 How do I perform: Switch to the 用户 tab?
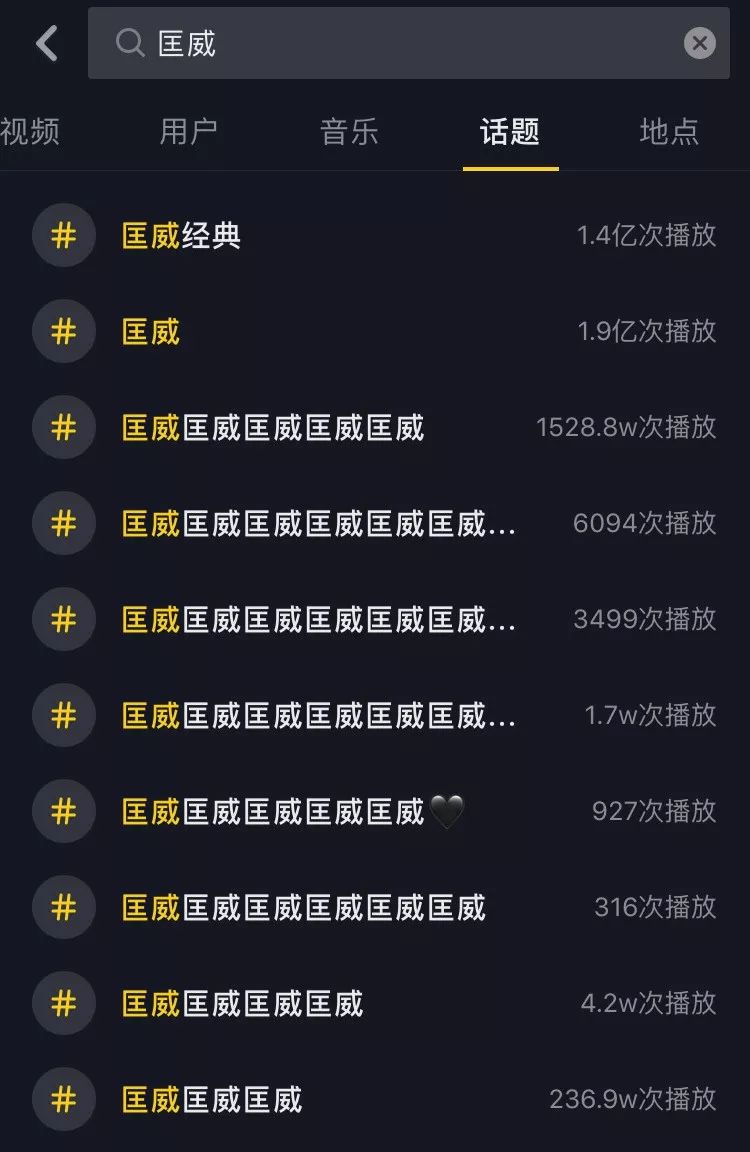pos(190,131)
